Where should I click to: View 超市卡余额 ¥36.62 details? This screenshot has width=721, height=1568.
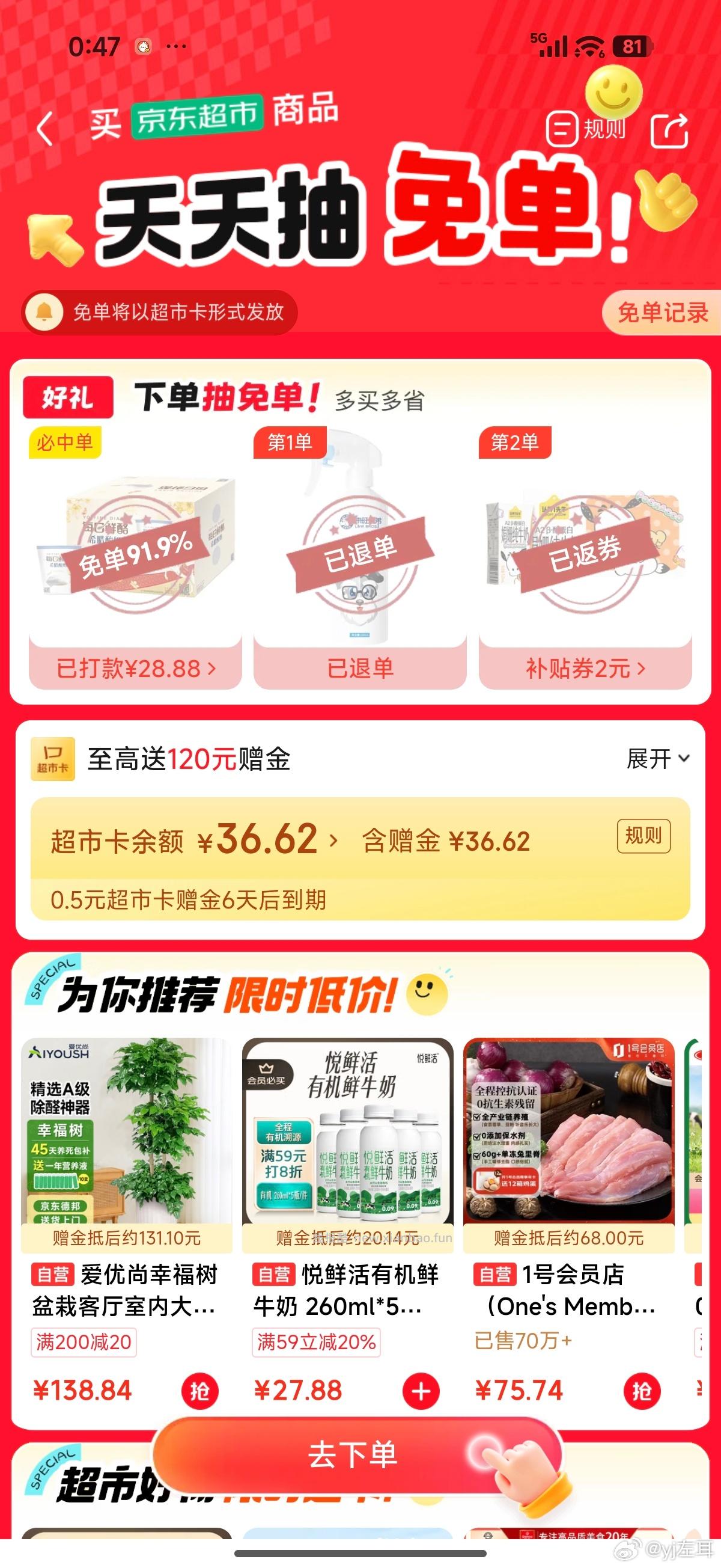pos(193,841)
